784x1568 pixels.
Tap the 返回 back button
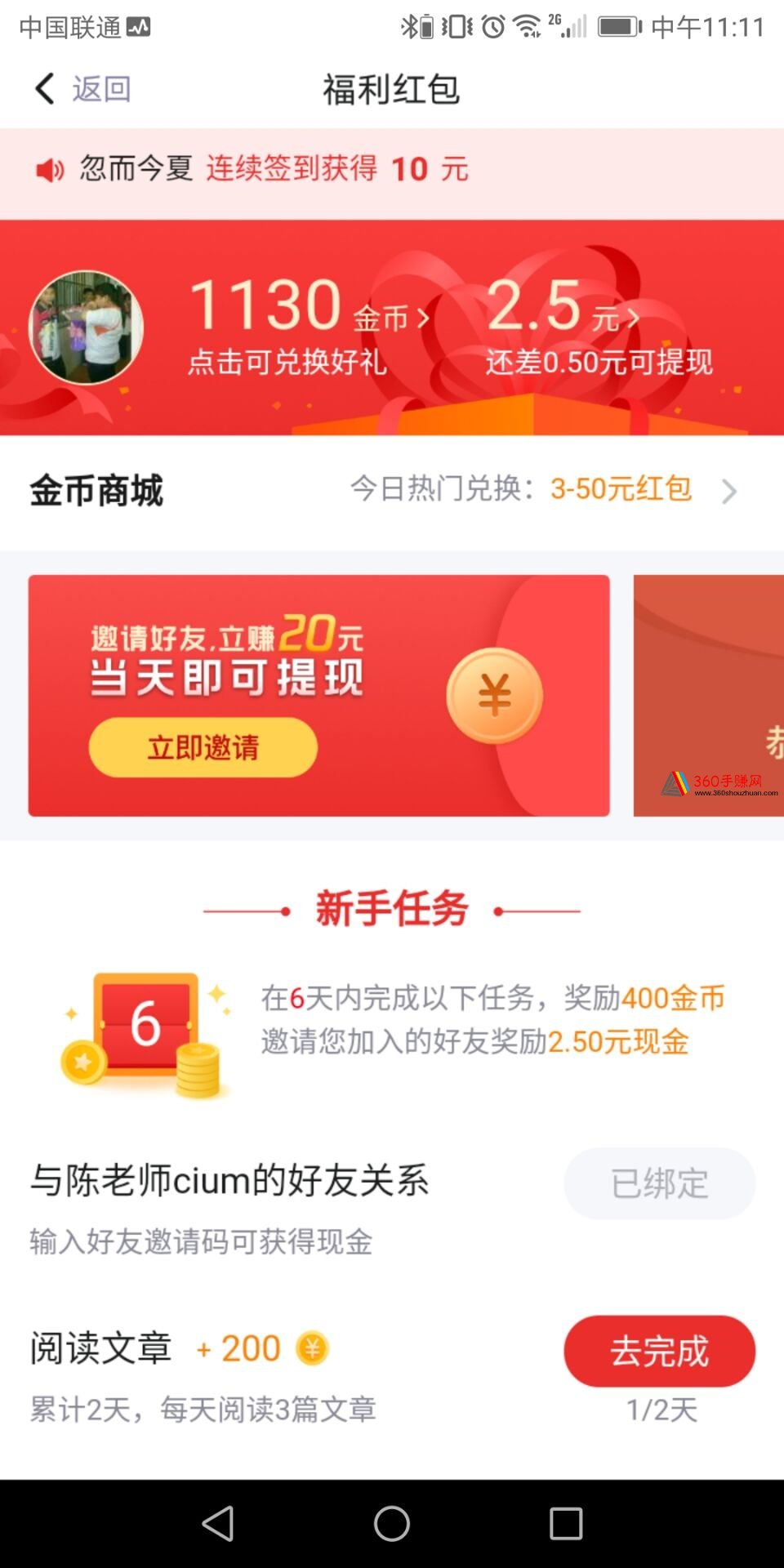pyautogui.click(x=82, y=88)
